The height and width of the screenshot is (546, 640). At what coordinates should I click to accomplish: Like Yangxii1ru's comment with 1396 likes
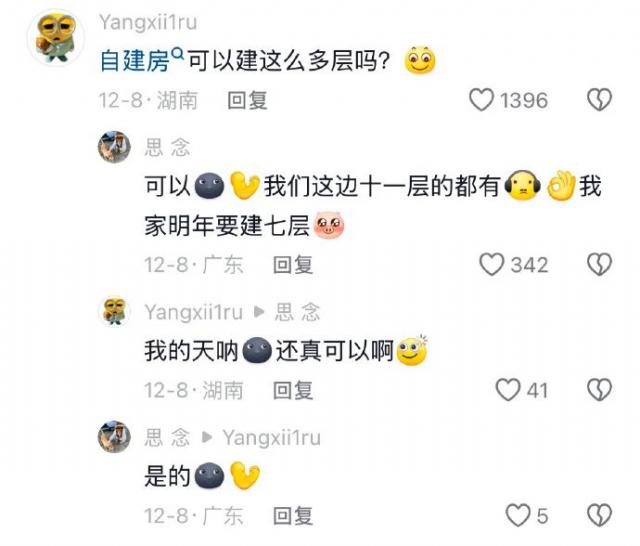(x=483, y=100)
